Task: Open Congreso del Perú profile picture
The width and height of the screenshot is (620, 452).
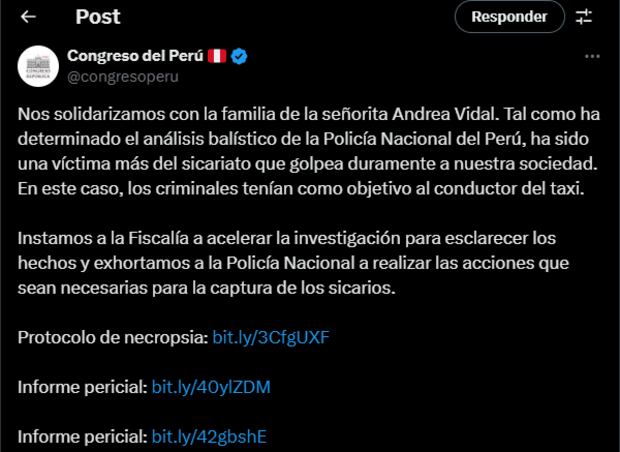Action: click(x=37, y=65)
